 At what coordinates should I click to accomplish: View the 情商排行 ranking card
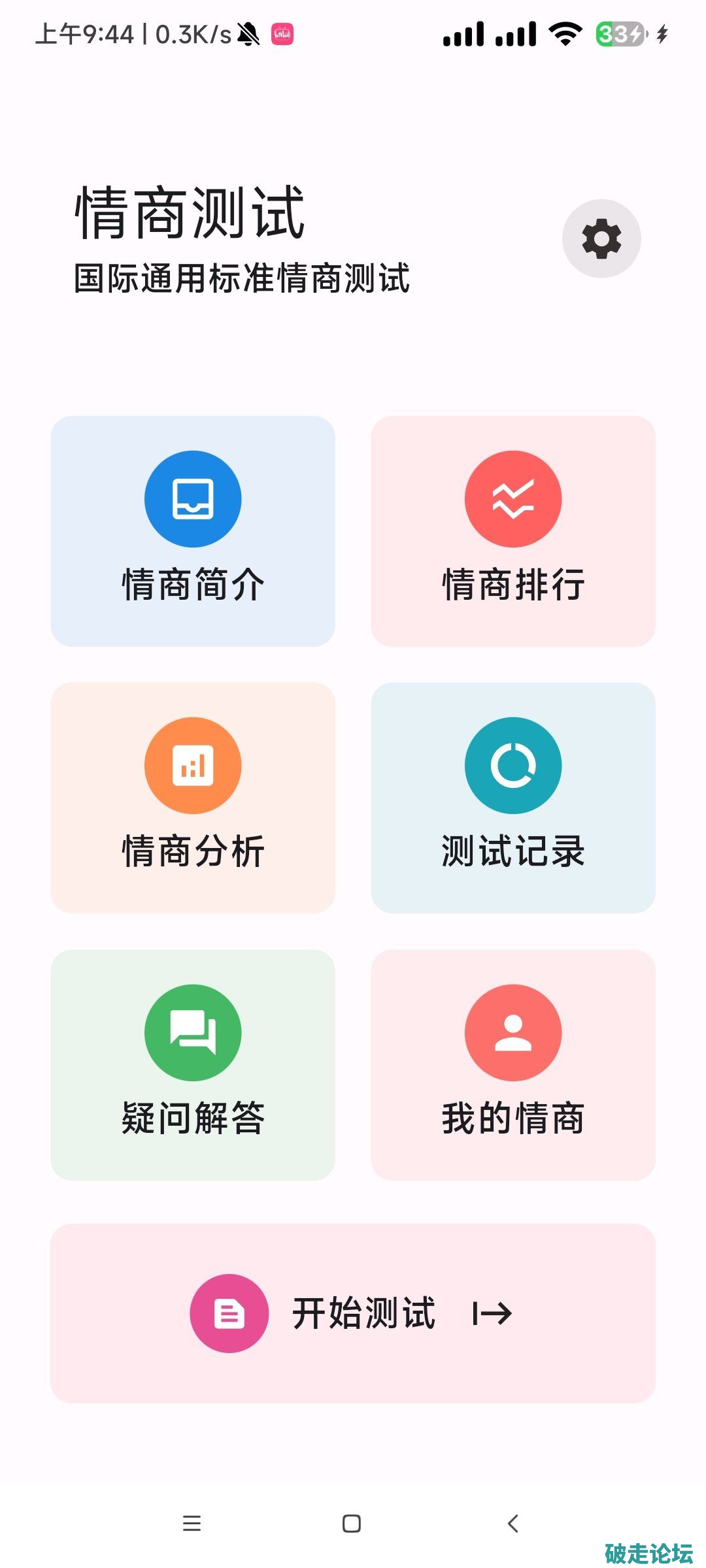tap(513, 531)
